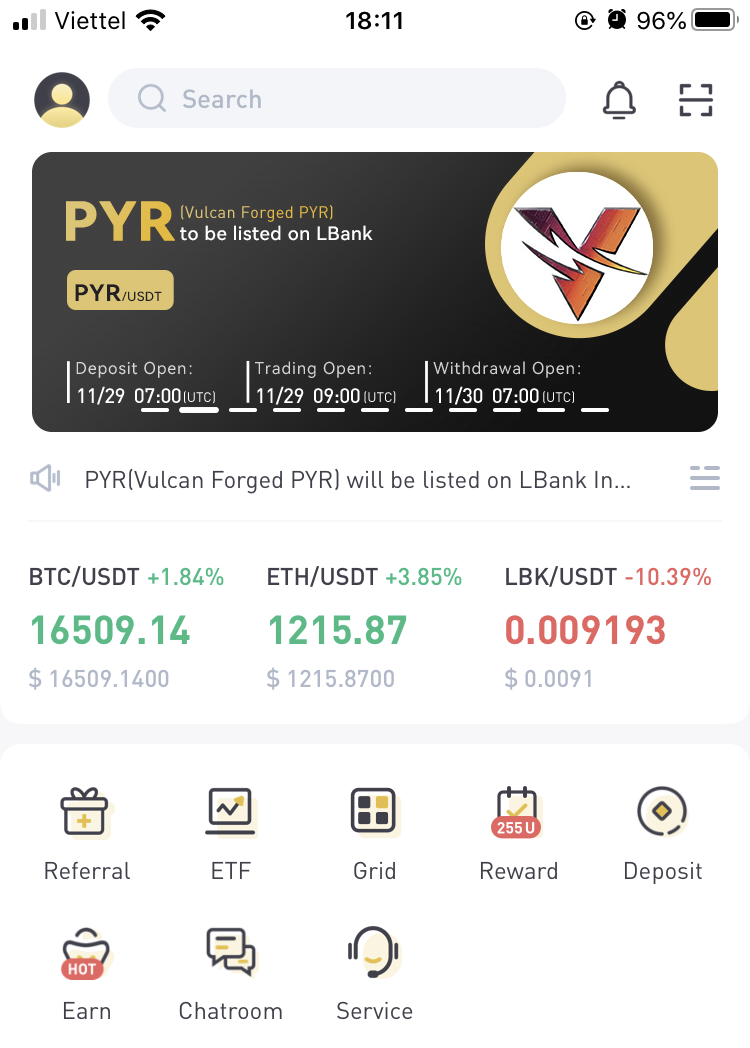This screenshot has height=1048, width=750.
Task: Open the PYR listing announcement
Action: coord(357,480)
